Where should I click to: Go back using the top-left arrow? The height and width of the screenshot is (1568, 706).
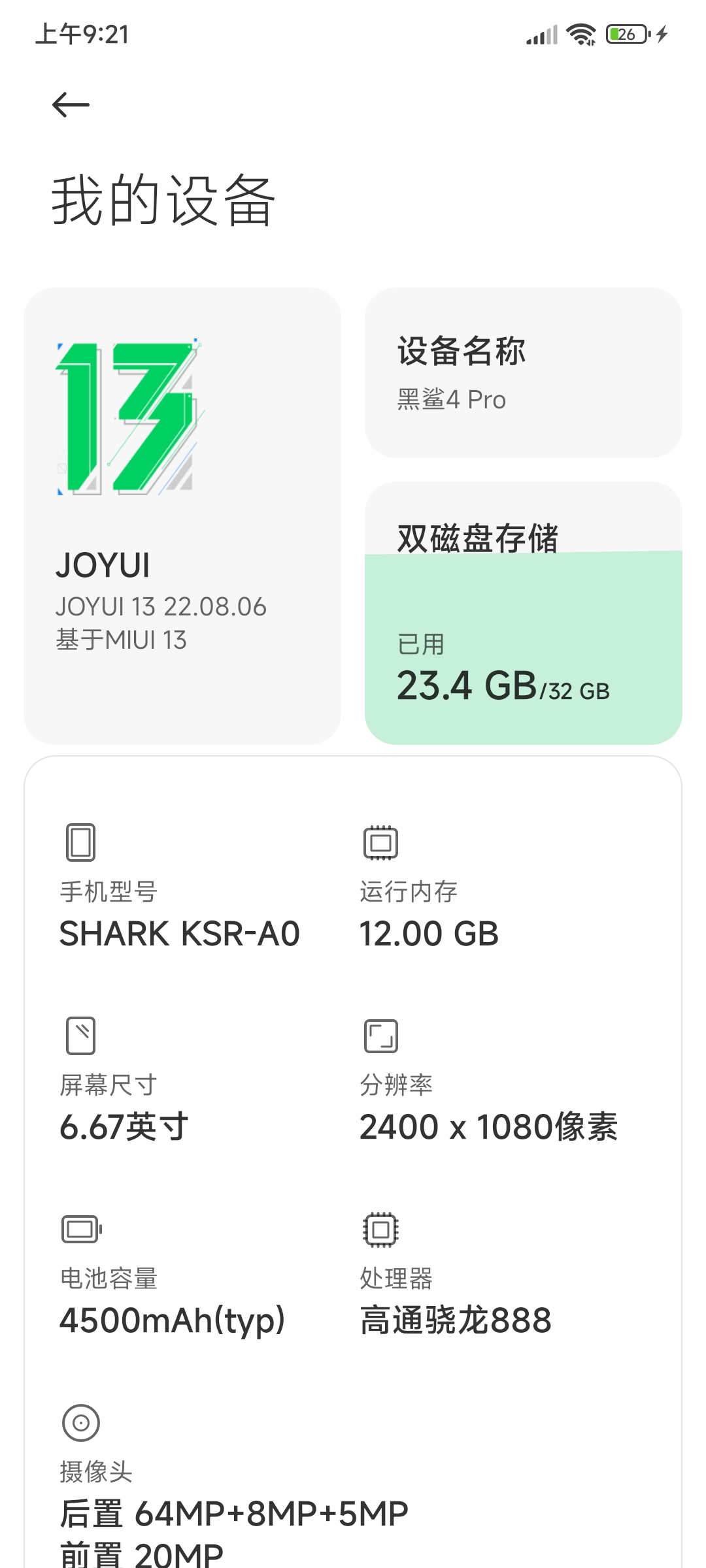pyautogui.click(x=71, y=105)
